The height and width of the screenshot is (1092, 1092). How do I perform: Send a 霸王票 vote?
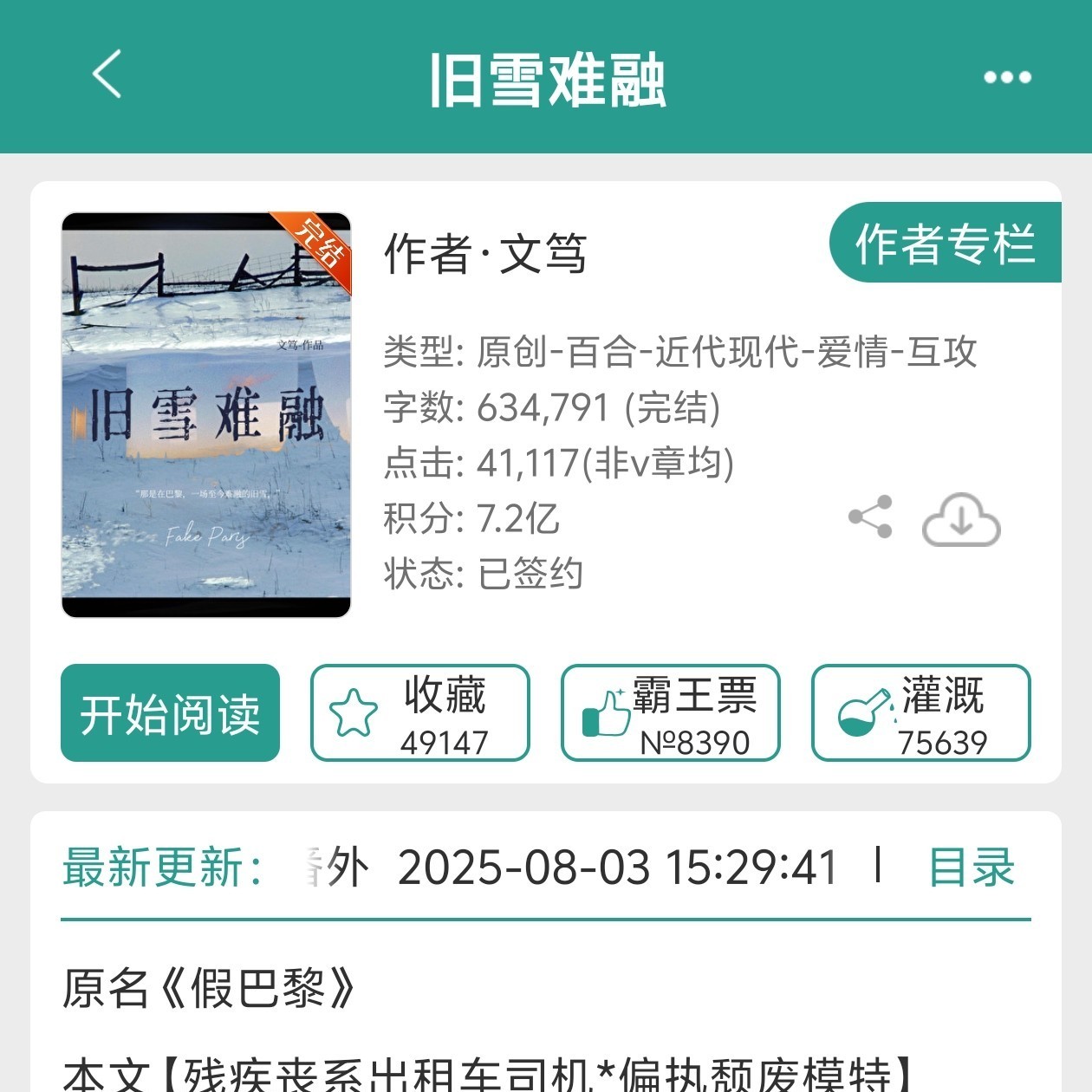pos(671,713)
